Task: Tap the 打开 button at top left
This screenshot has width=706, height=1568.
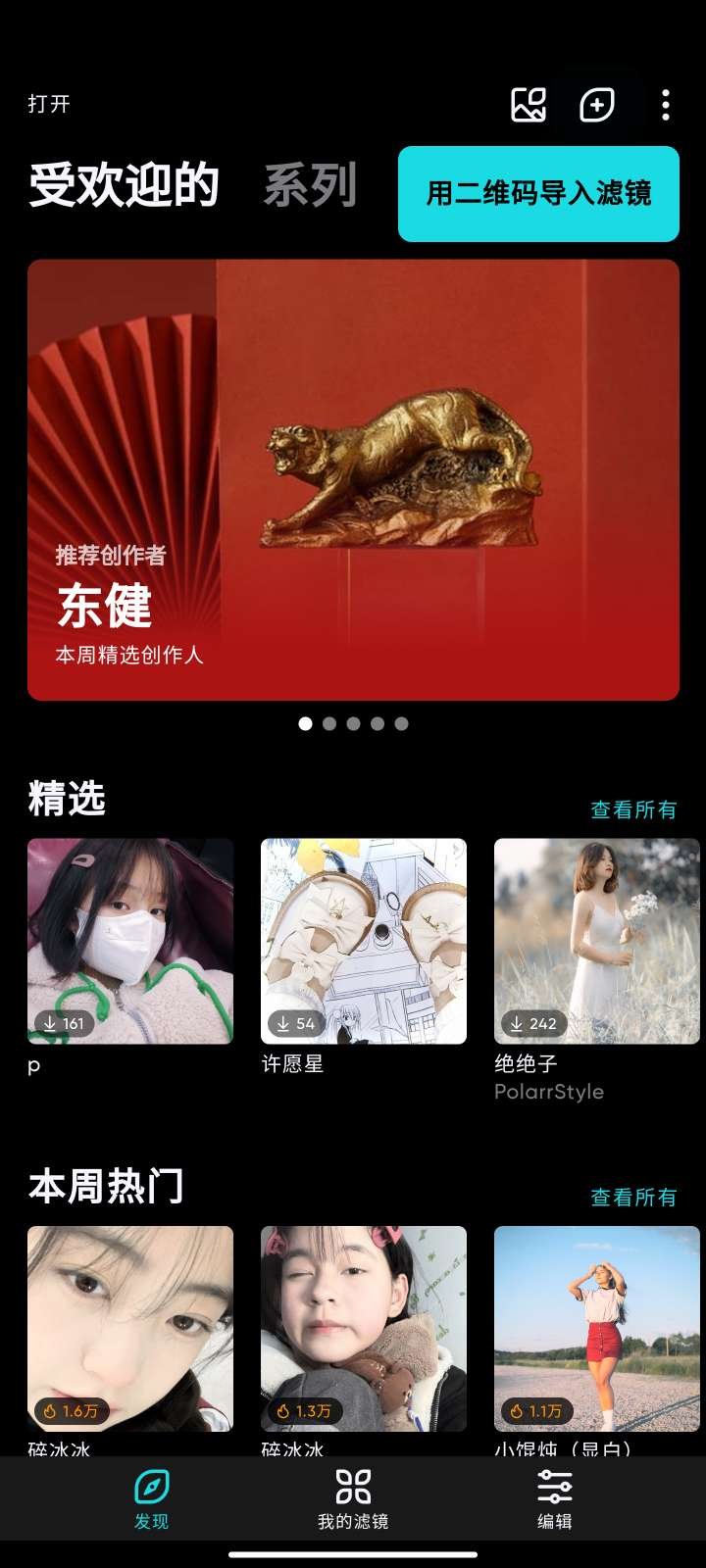Action: coord(49,104)
